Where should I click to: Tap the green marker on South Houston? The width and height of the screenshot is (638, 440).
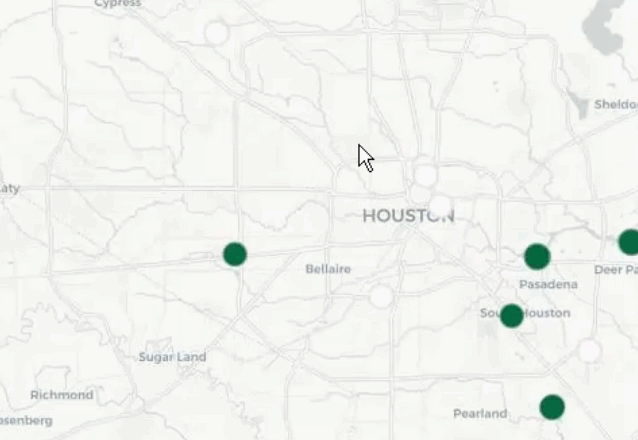pyautogui.click(x=511, y=316)
